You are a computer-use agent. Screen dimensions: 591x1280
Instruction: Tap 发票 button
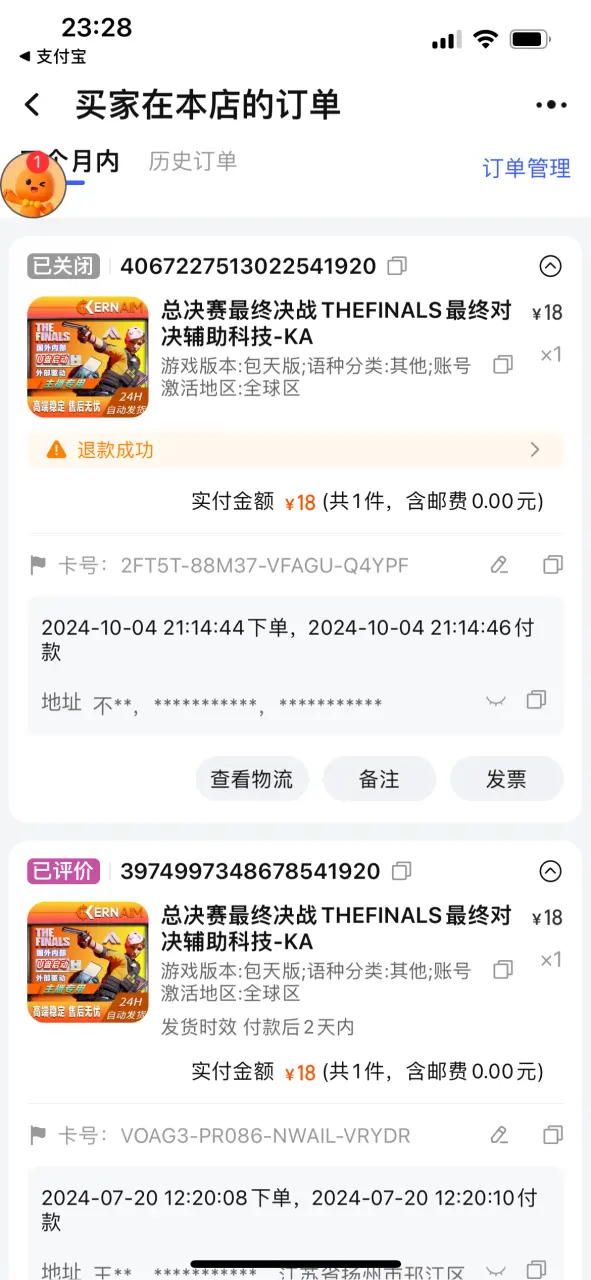pyautogui.click(x=506, y=779)
